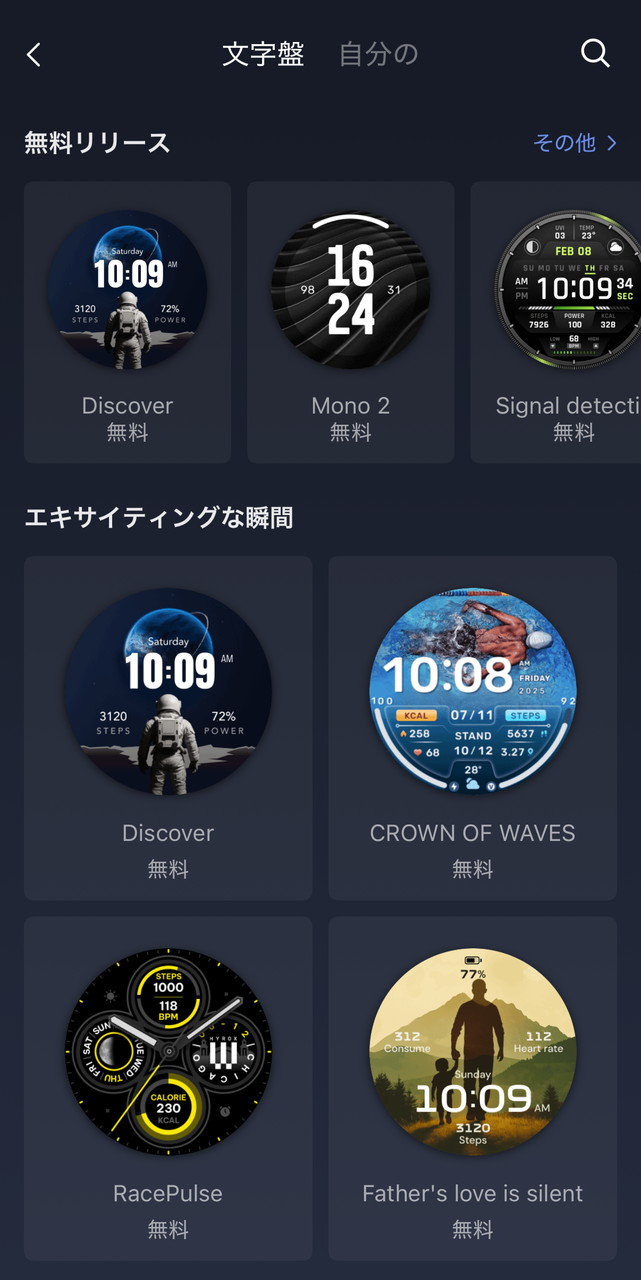Open the Mono 2 watch face

(350, 320)
